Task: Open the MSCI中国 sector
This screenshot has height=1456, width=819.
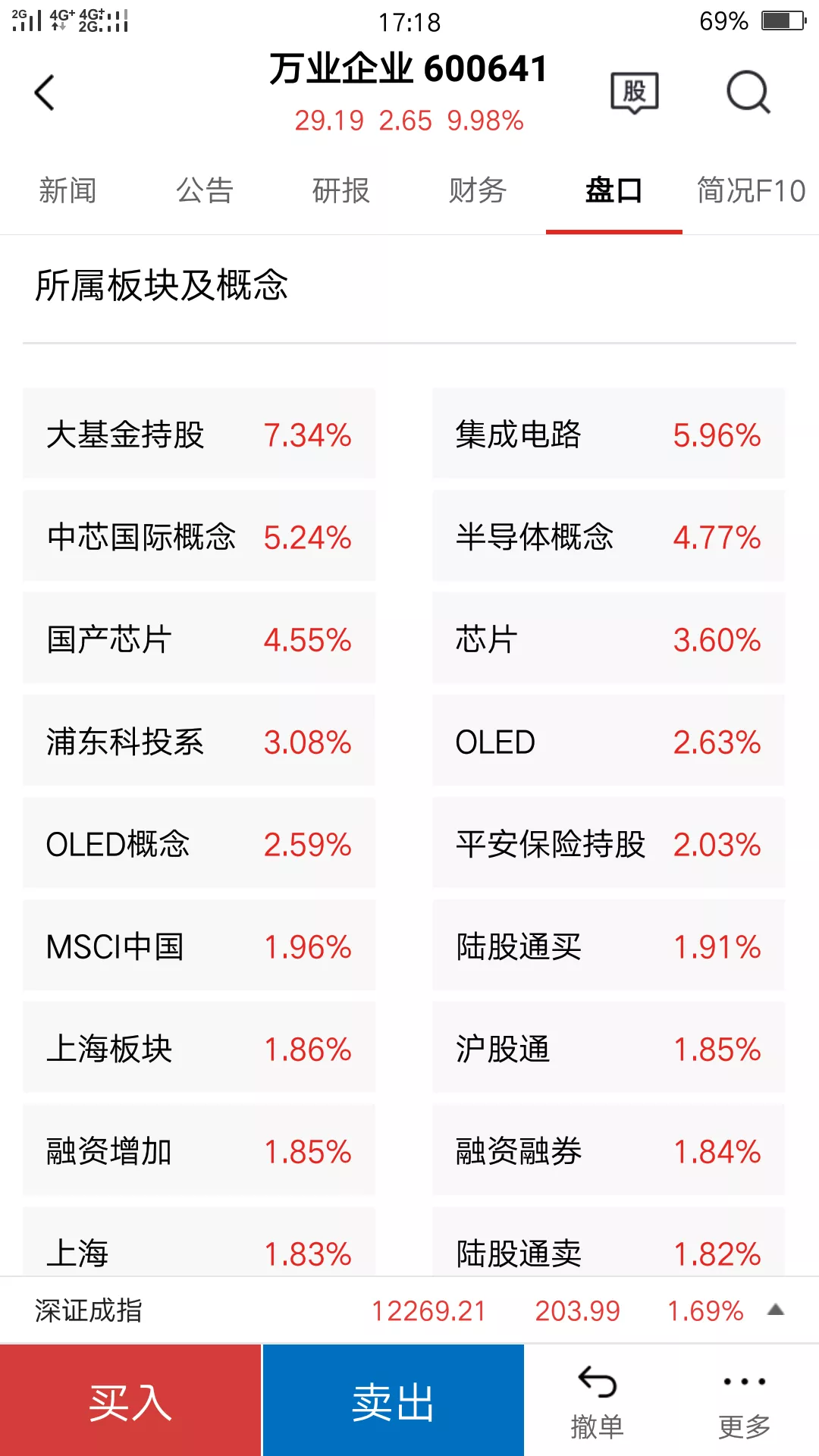Action: click(x=199, y=946)
